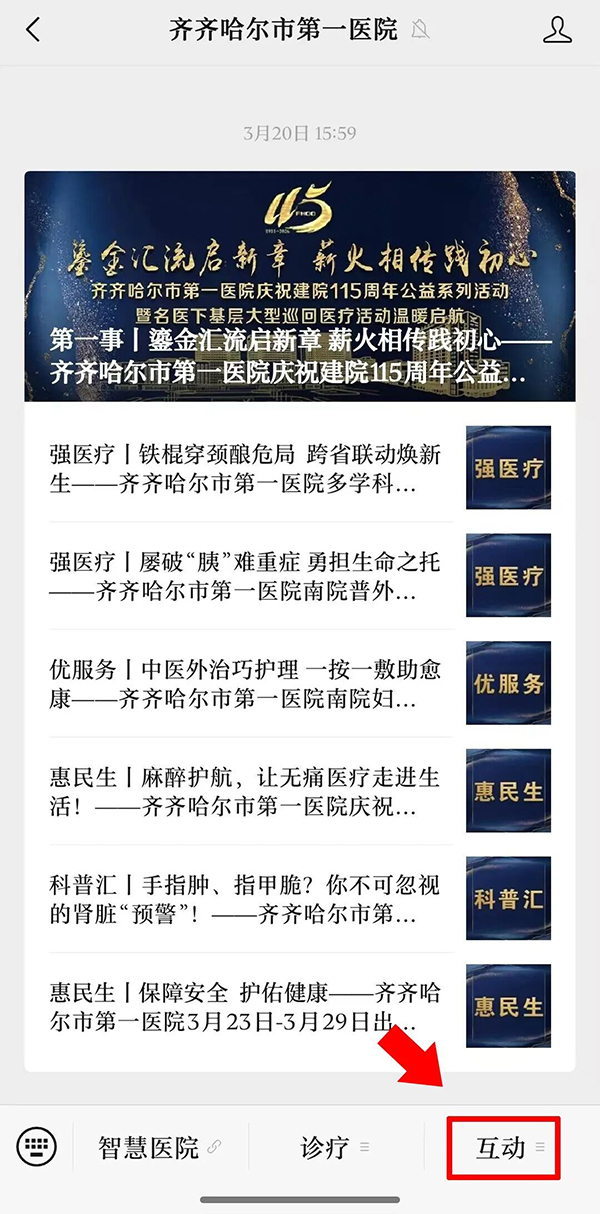Expand the 诊疗 menu
600x1214 pixels.
335,1148
